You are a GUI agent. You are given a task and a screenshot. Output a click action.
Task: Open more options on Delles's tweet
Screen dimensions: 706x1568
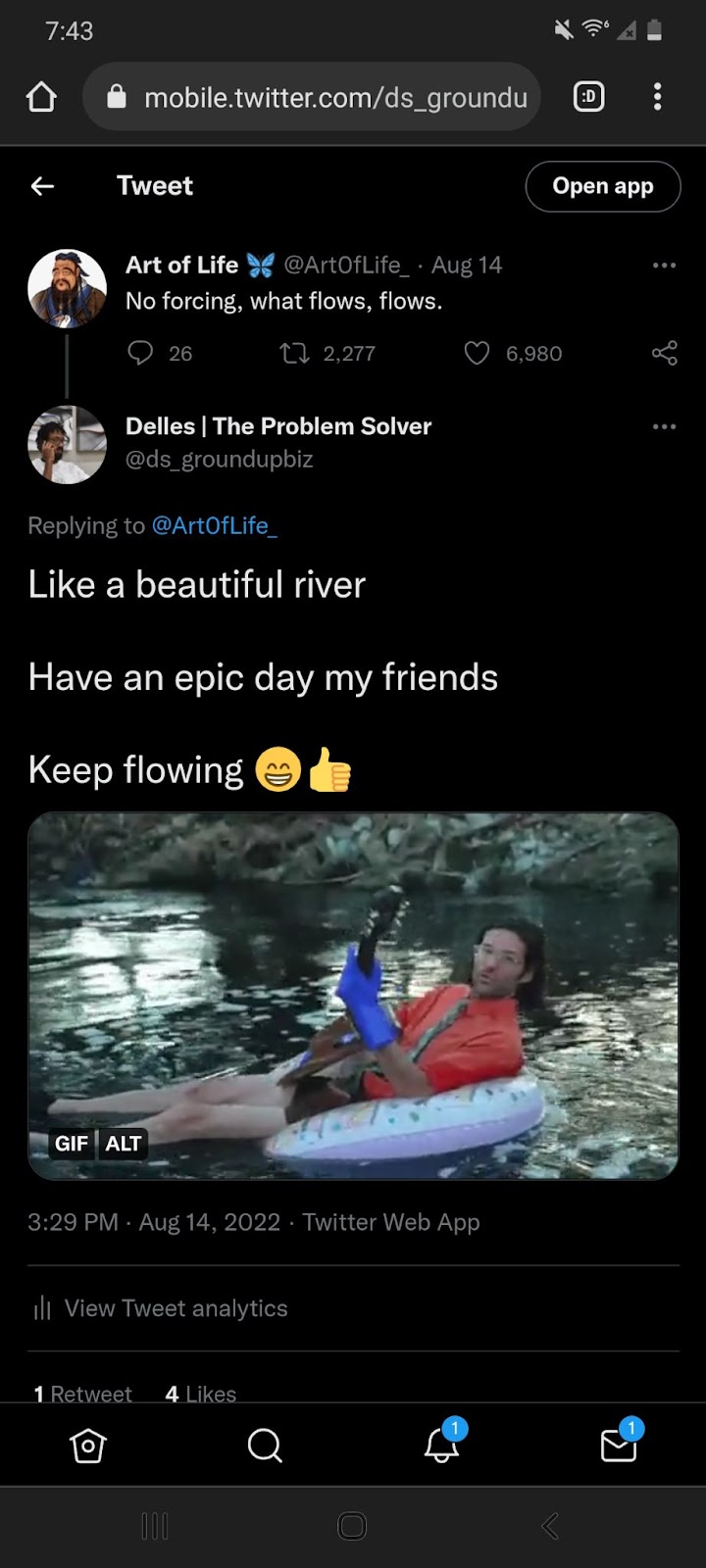[x=664, y=426]
